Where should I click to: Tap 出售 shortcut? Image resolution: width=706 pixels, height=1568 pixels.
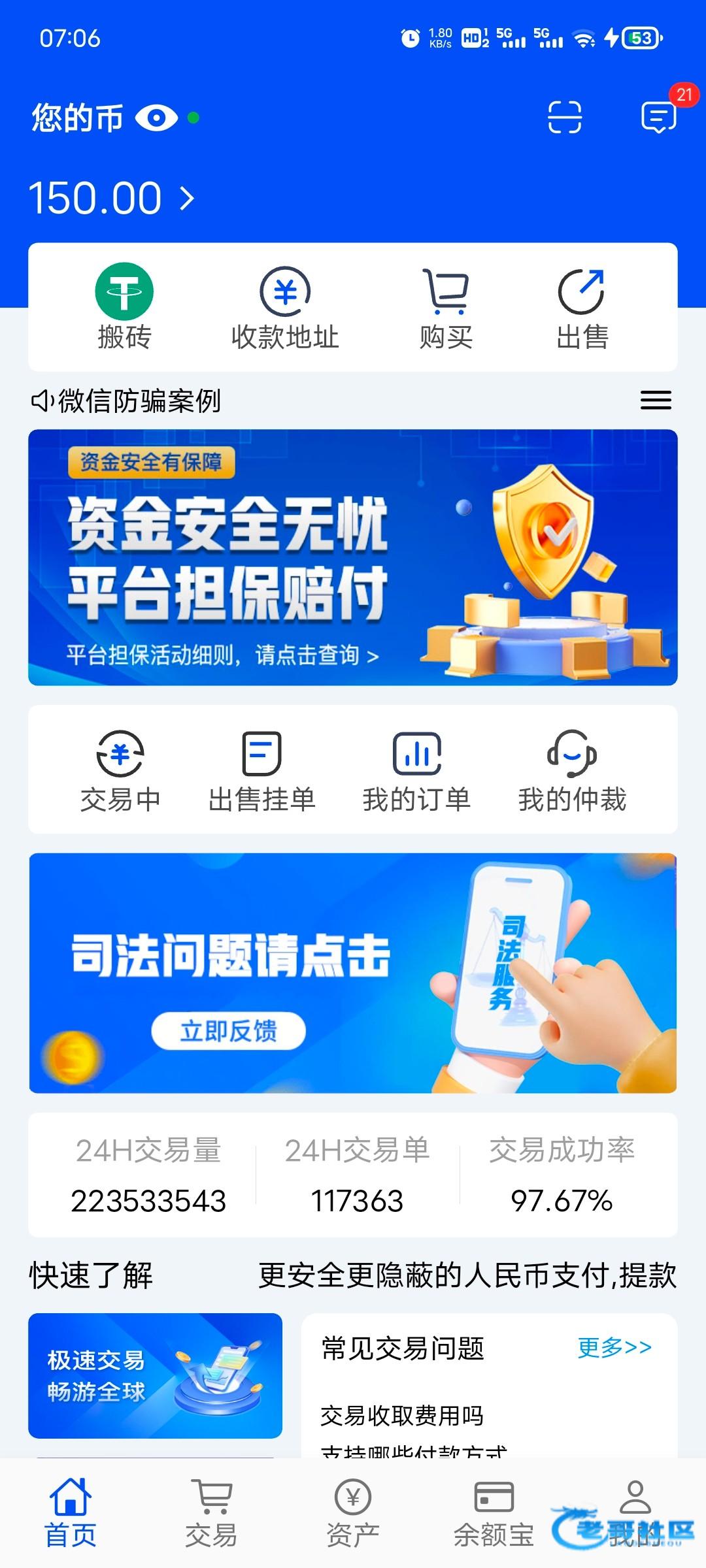tap(582, 307)
